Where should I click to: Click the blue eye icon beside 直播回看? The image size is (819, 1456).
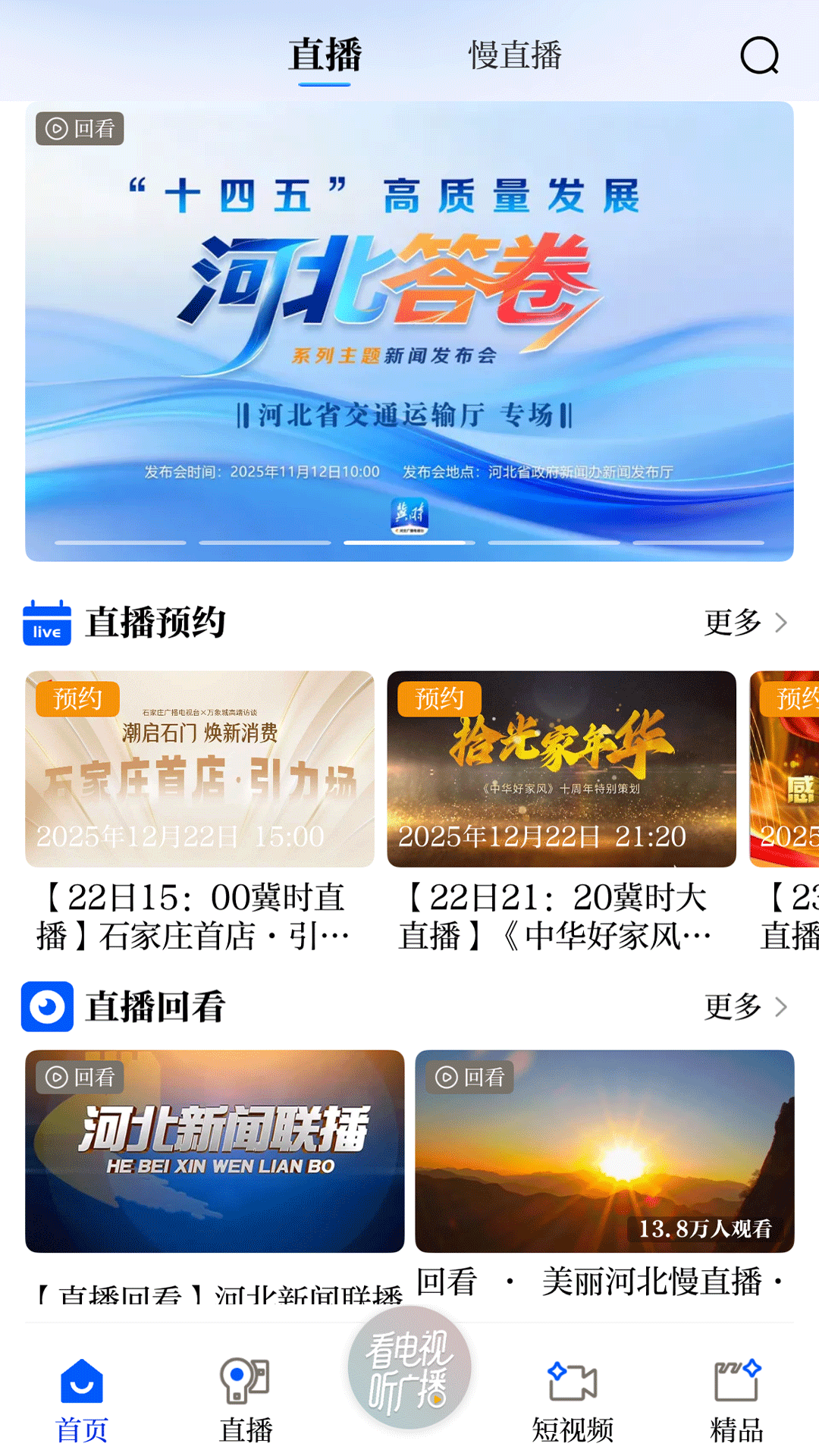[47, 1007]
